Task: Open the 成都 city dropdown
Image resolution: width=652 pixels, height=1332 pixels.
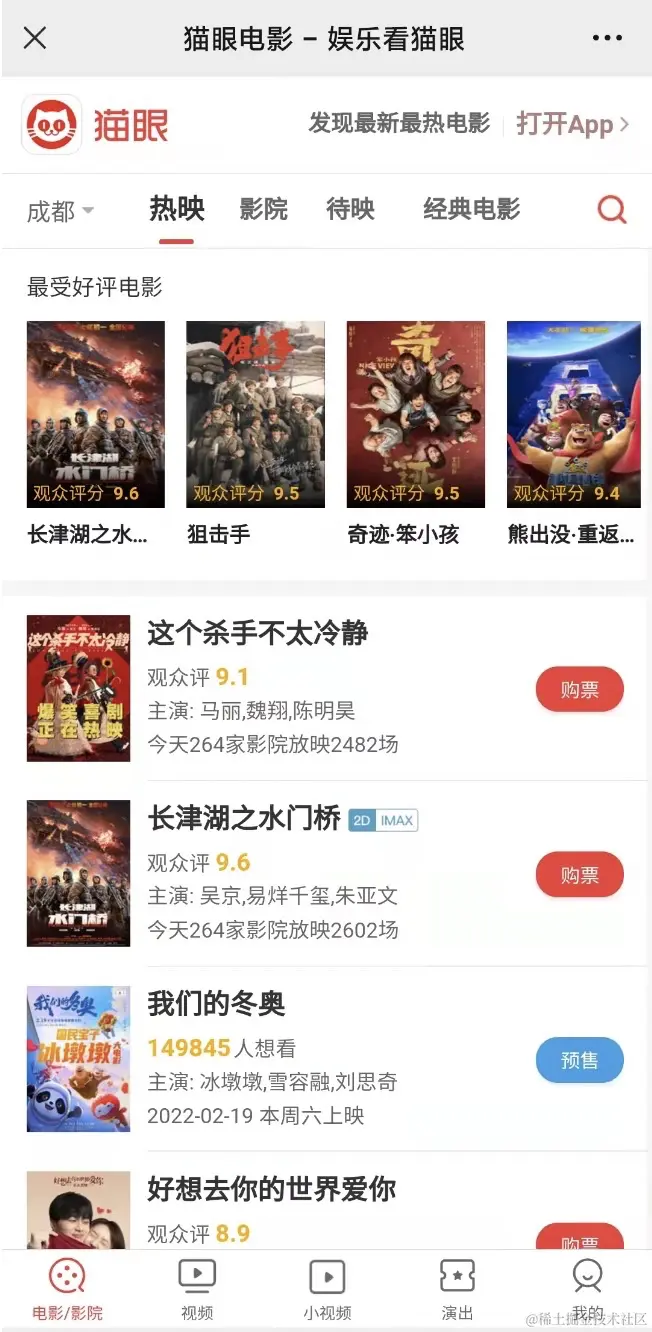Action: (60, 211)
